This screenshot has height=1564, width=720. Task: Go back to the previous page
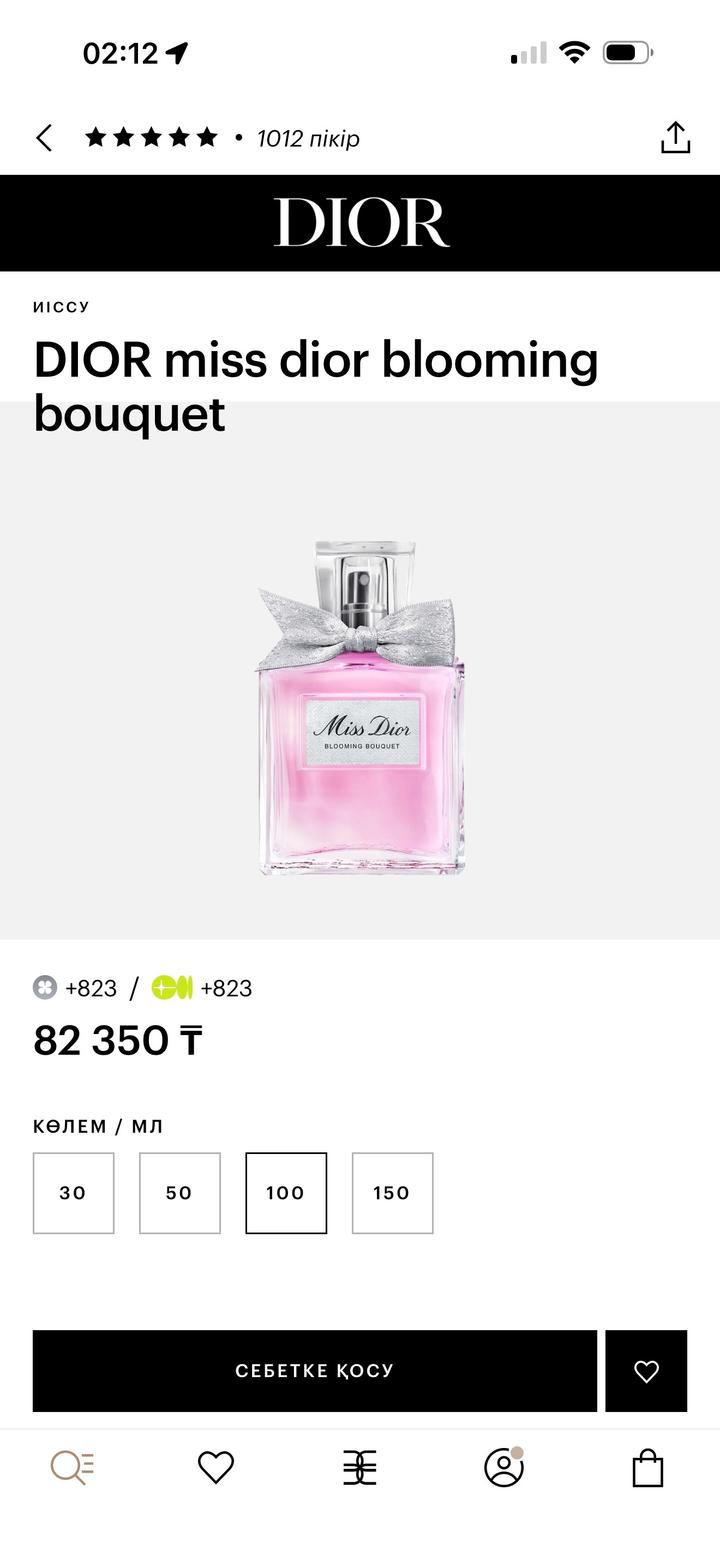pos(44,138)
